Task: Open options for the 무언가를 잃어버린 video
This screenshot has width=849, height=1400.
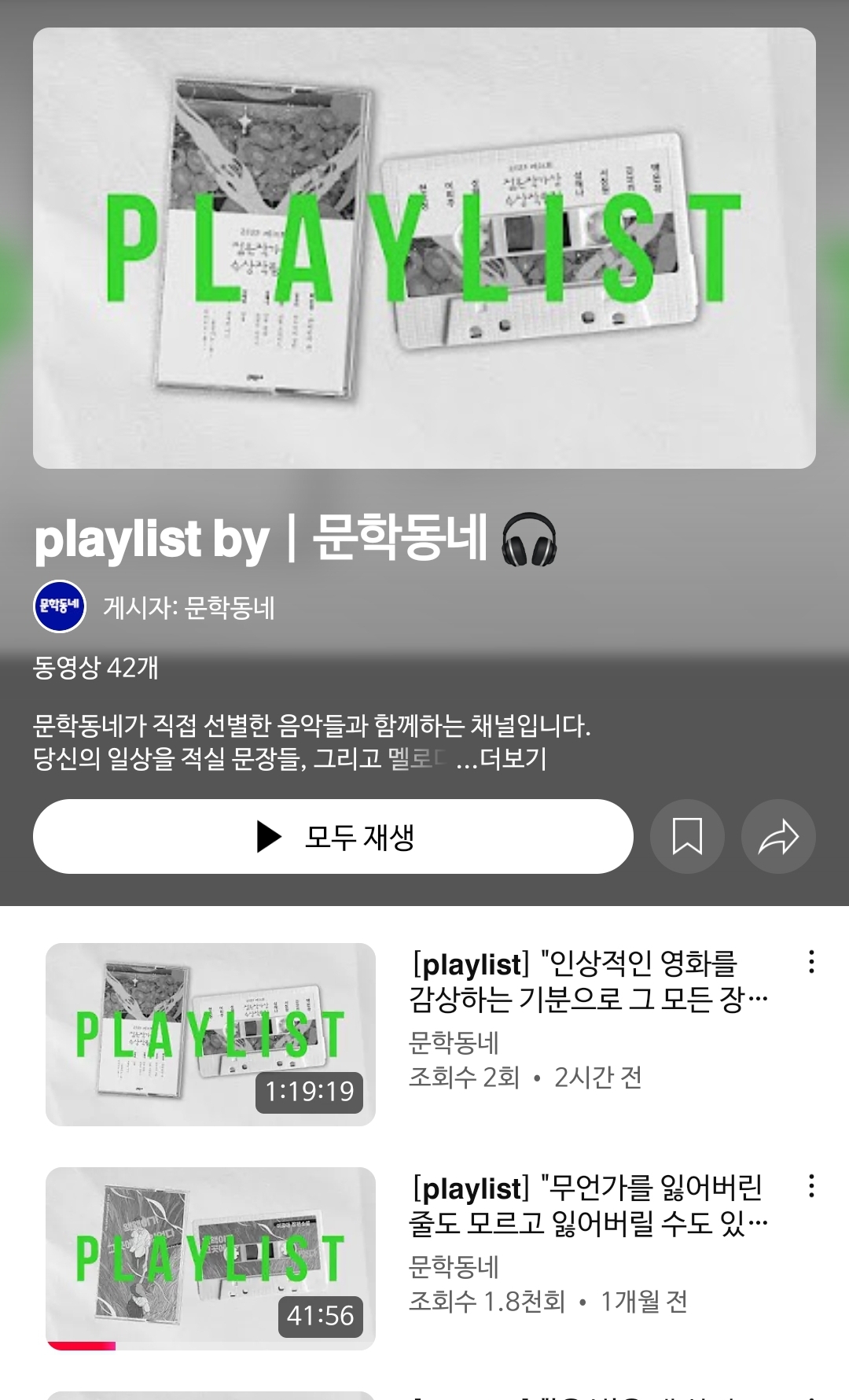Action: (811, 1186)
